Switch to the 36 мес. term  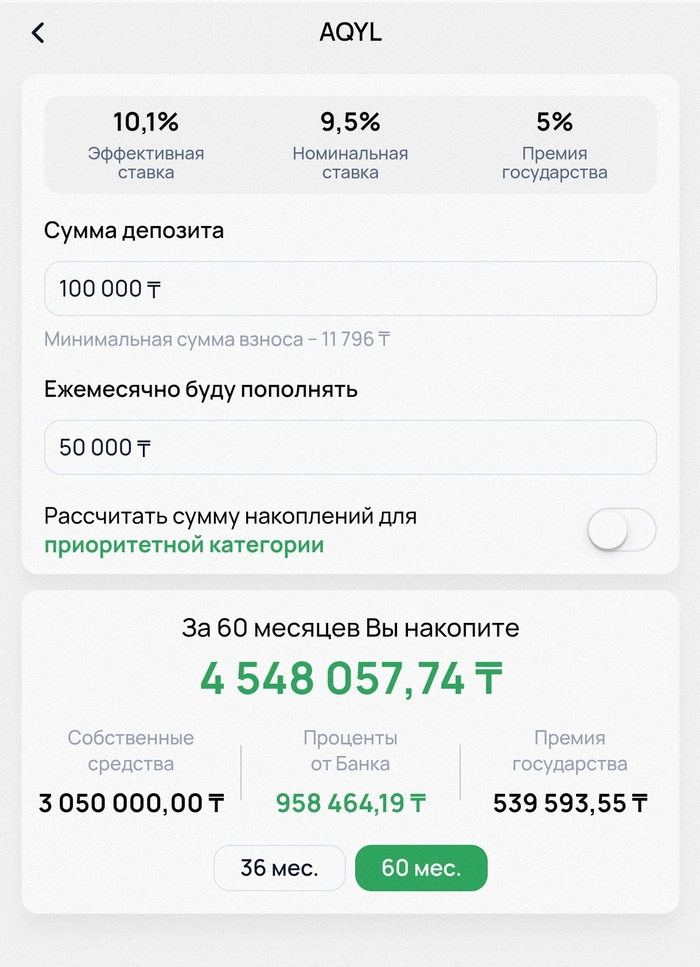(x=279, y=868)
